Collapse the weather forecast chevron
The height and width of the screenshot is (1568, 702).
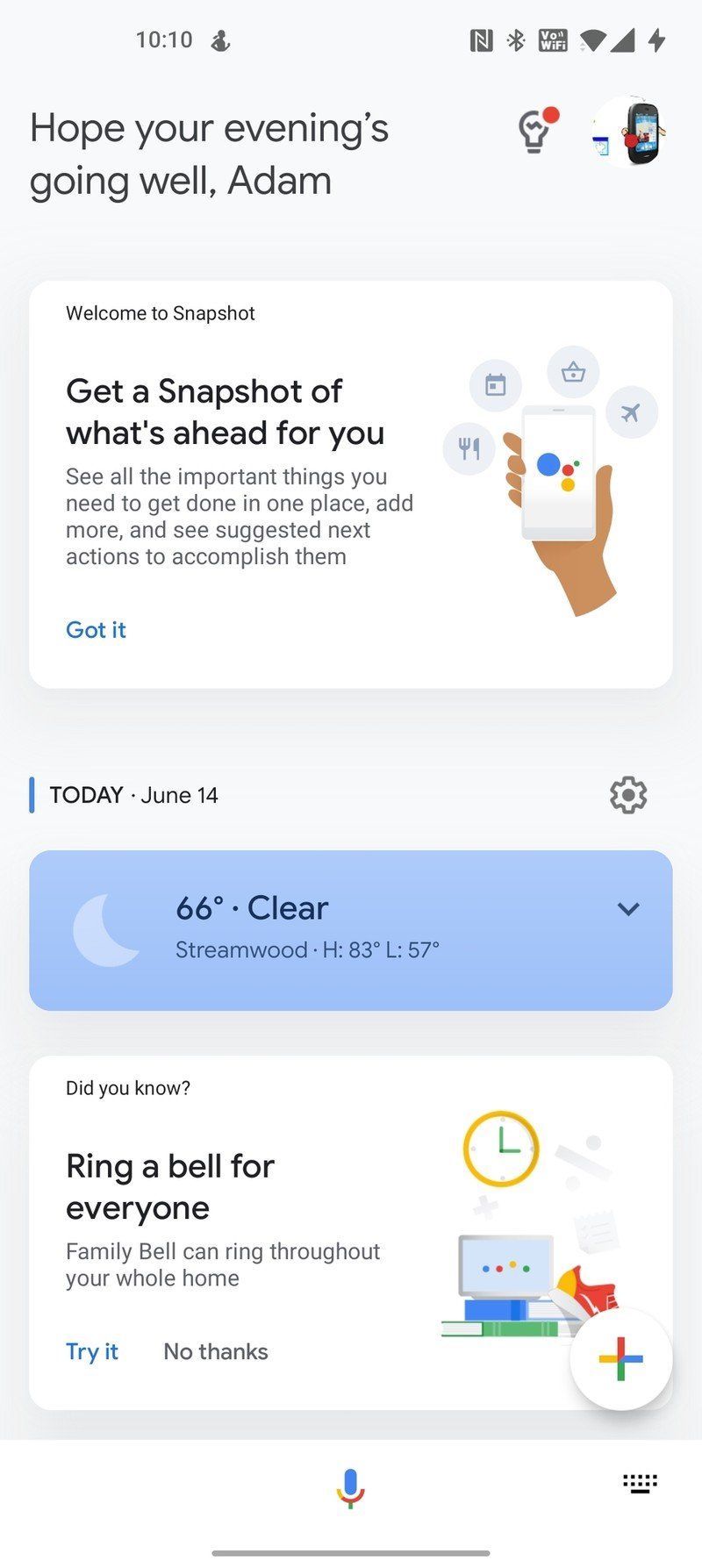point(628,910)
